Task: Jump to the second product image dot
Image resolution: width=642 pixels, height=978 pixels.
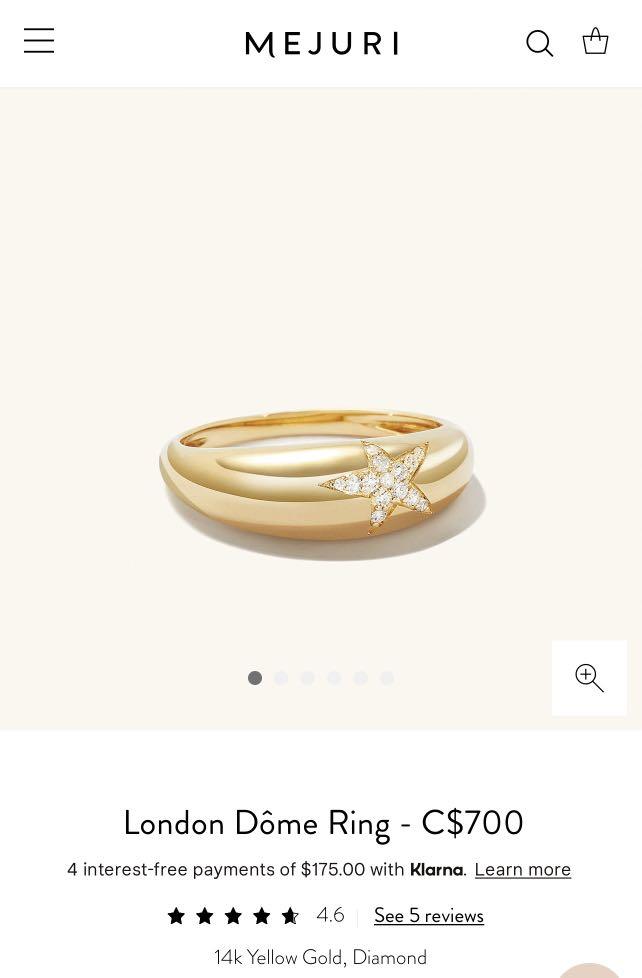Action: click(x=281, y=678)
